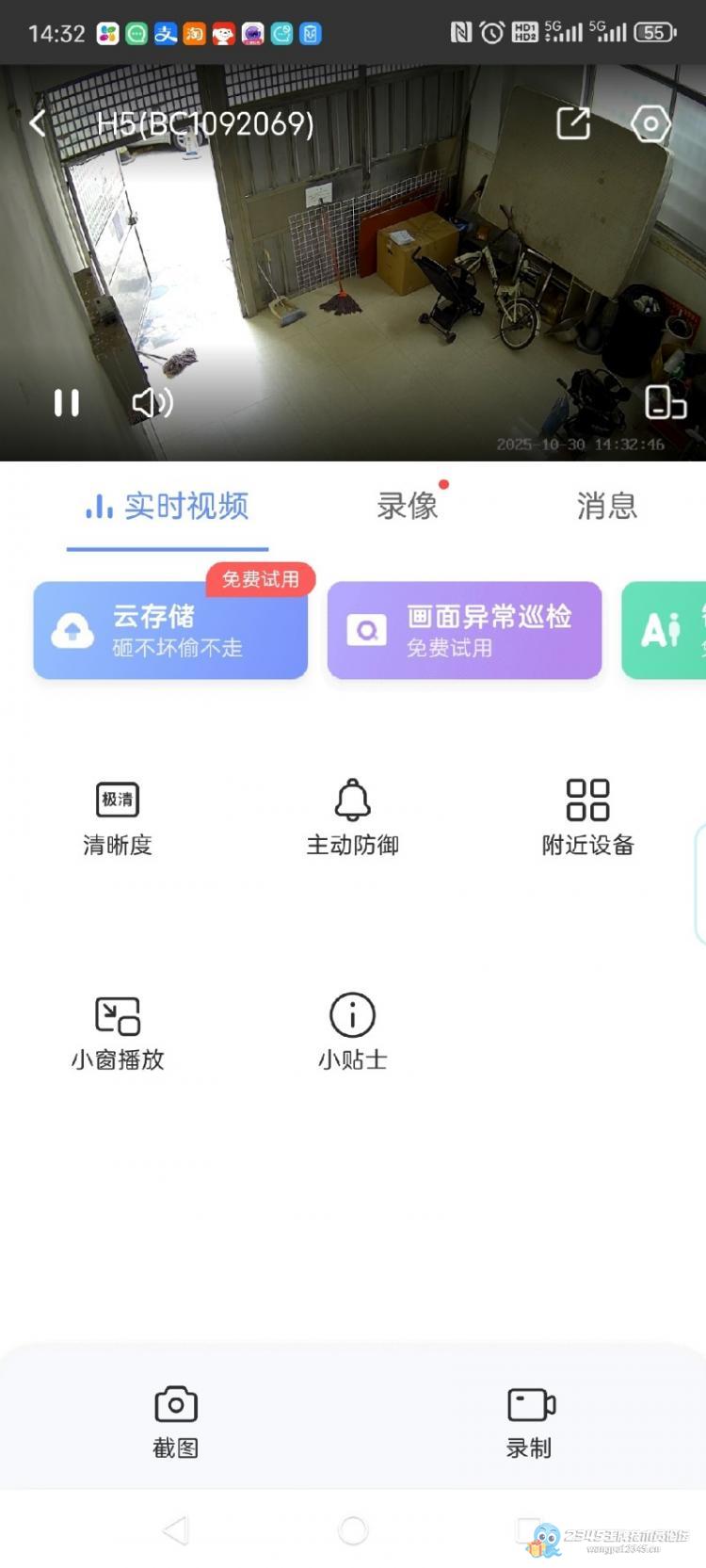Take a screenshot with 截图
Screen dimensions: 706x1568
pos(176,1420)
